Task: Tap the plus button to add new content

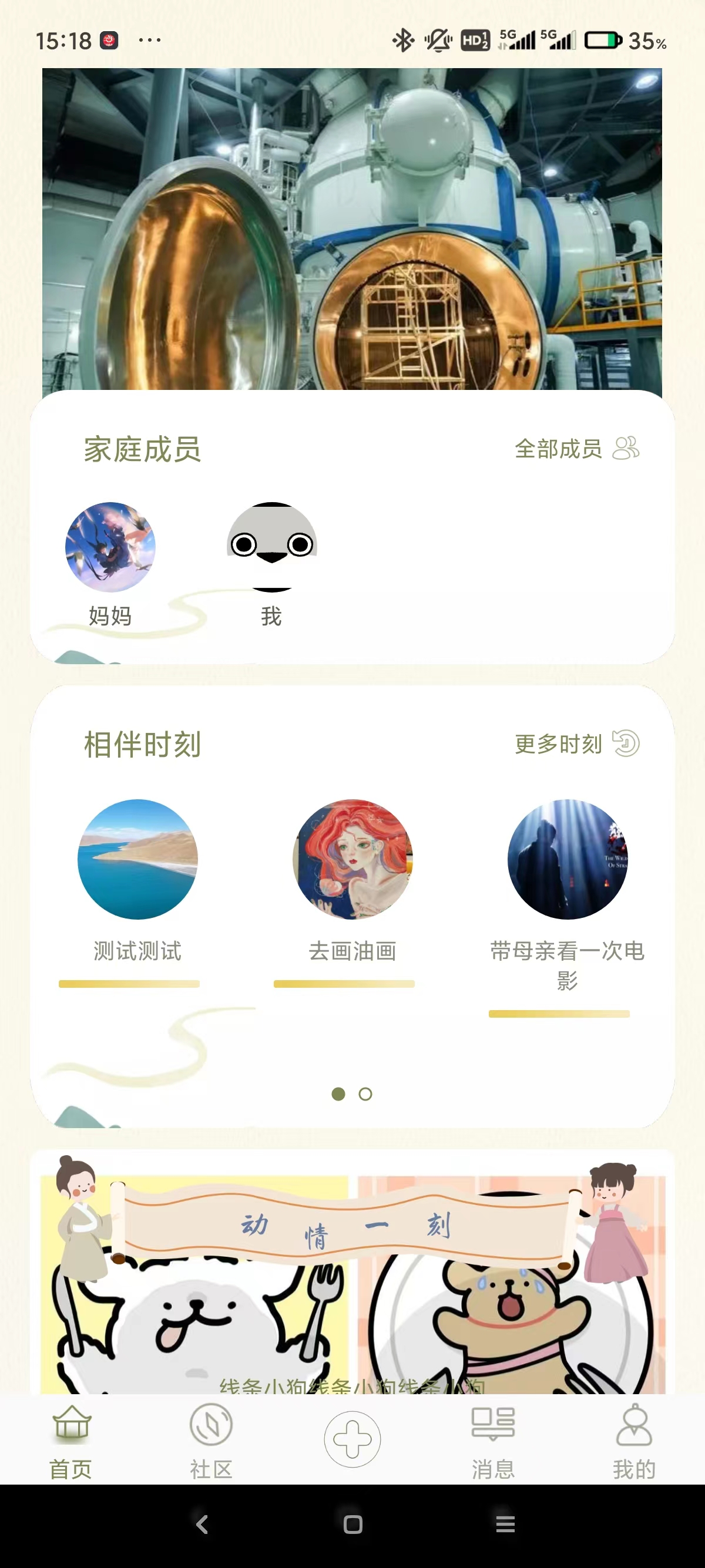Action: [352, 1439]
